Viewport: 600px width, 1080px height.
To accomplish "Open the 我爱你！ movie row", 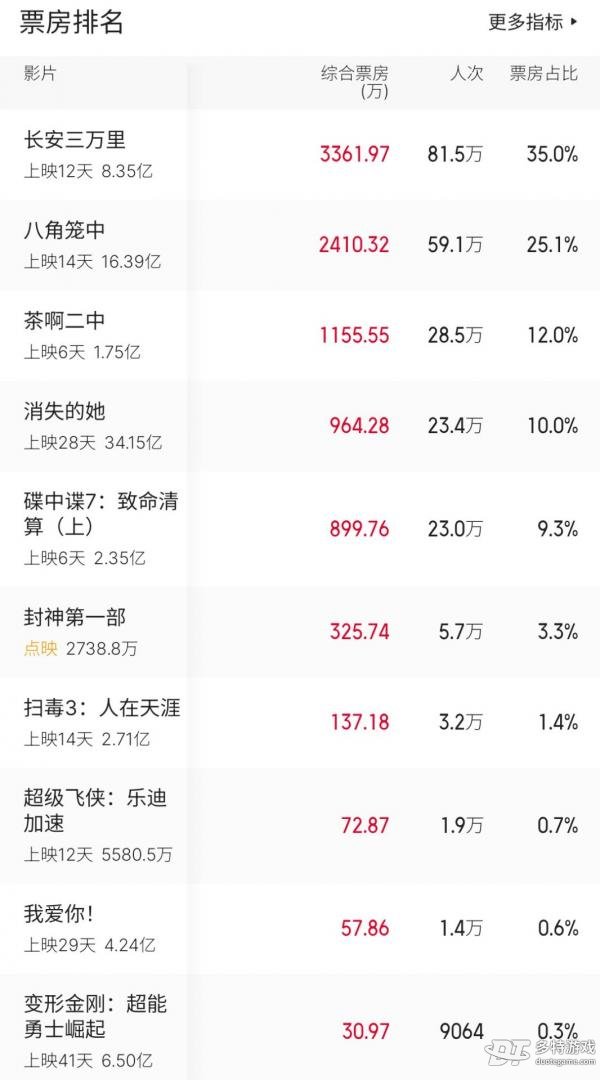I will click(x=300, y=928).
